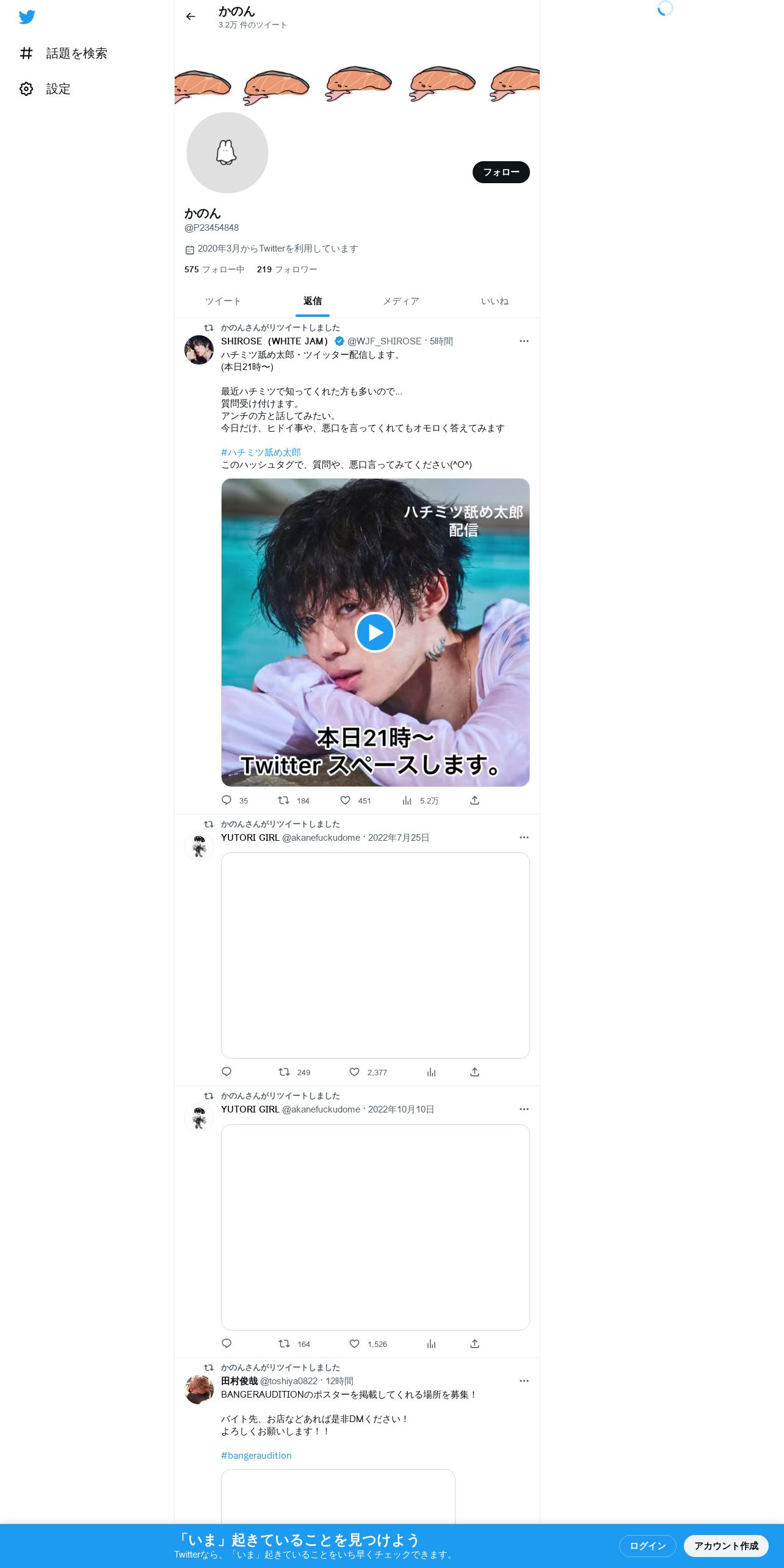Like SHIROSE's tweet with 451 likes

tap(355, 800)
